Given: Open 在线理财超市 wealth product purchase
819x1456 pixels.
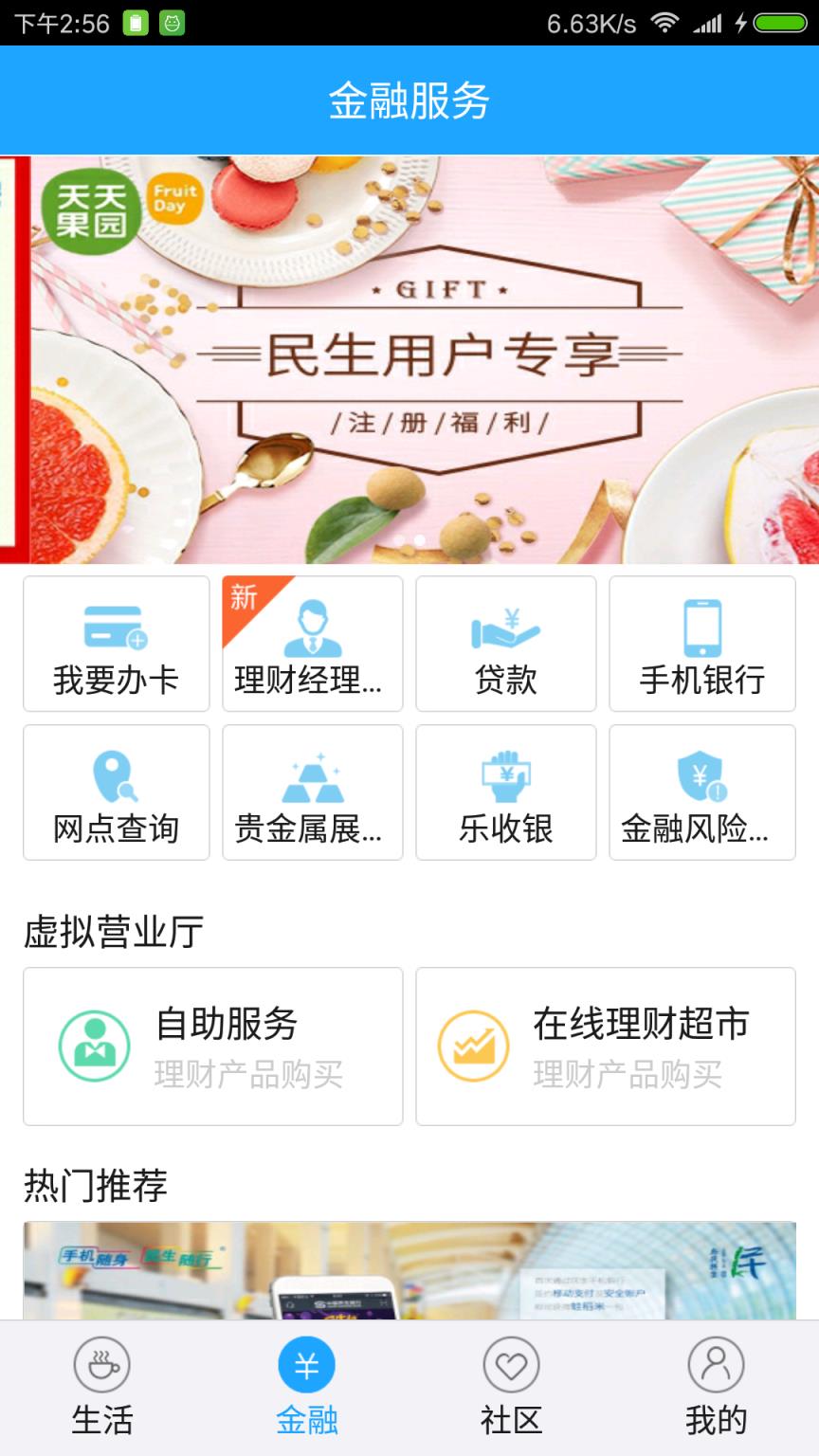Looking at the screenshot, I should tap(604, 1045).
